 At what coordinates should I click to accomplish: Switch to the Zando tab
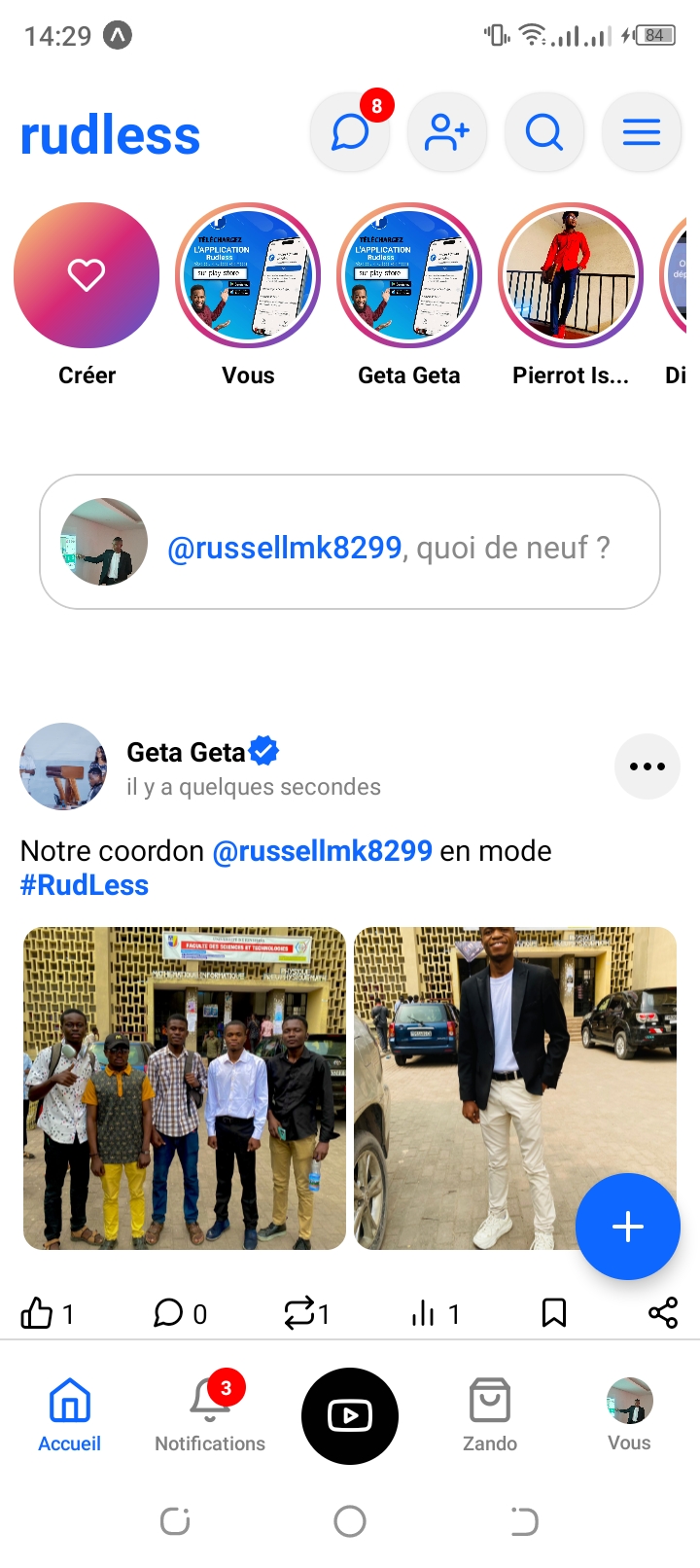click(490, 1414)
